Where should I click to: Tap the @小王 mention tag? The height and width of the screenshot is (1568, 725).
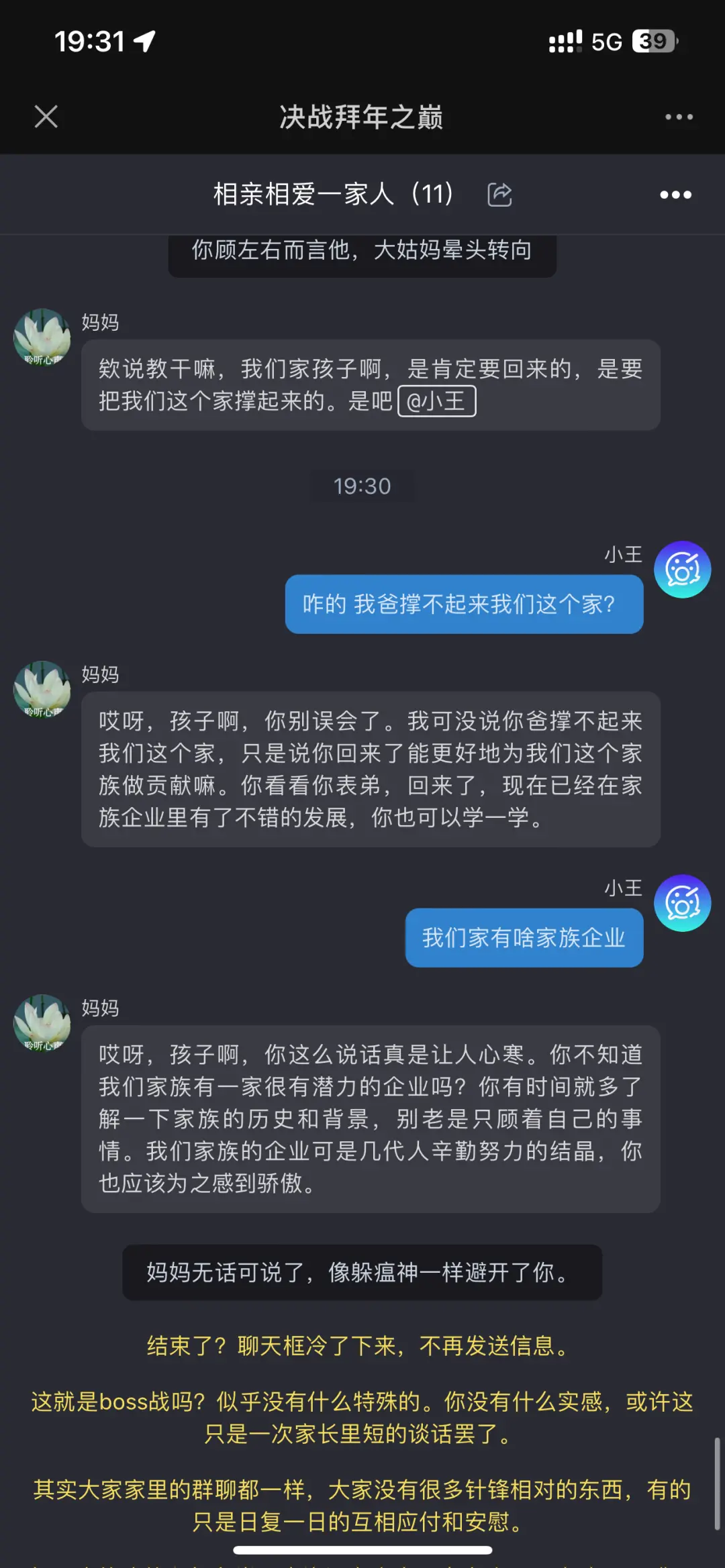pos(437,401)
